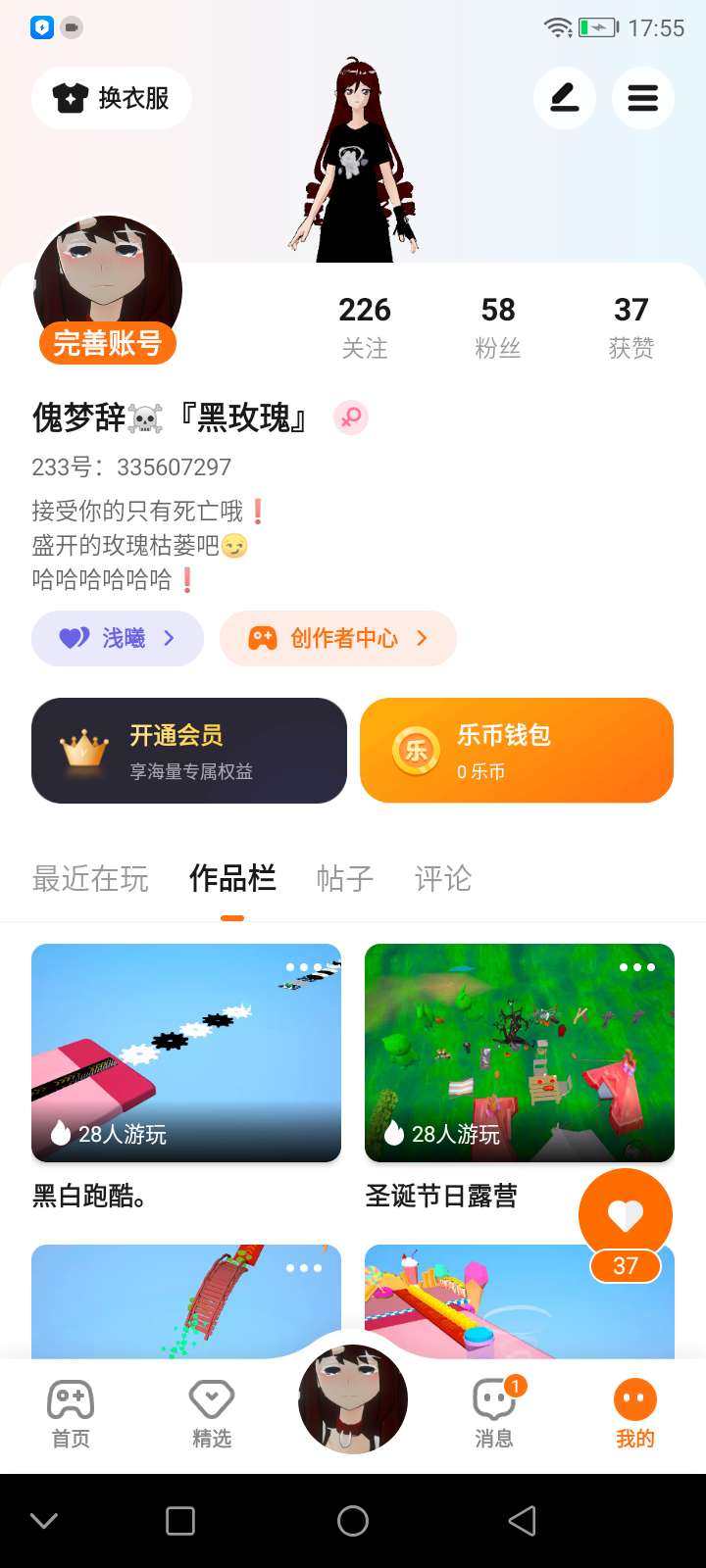Open the edit profile pencil icon
706x1568 pixels.
pos(565,98)
